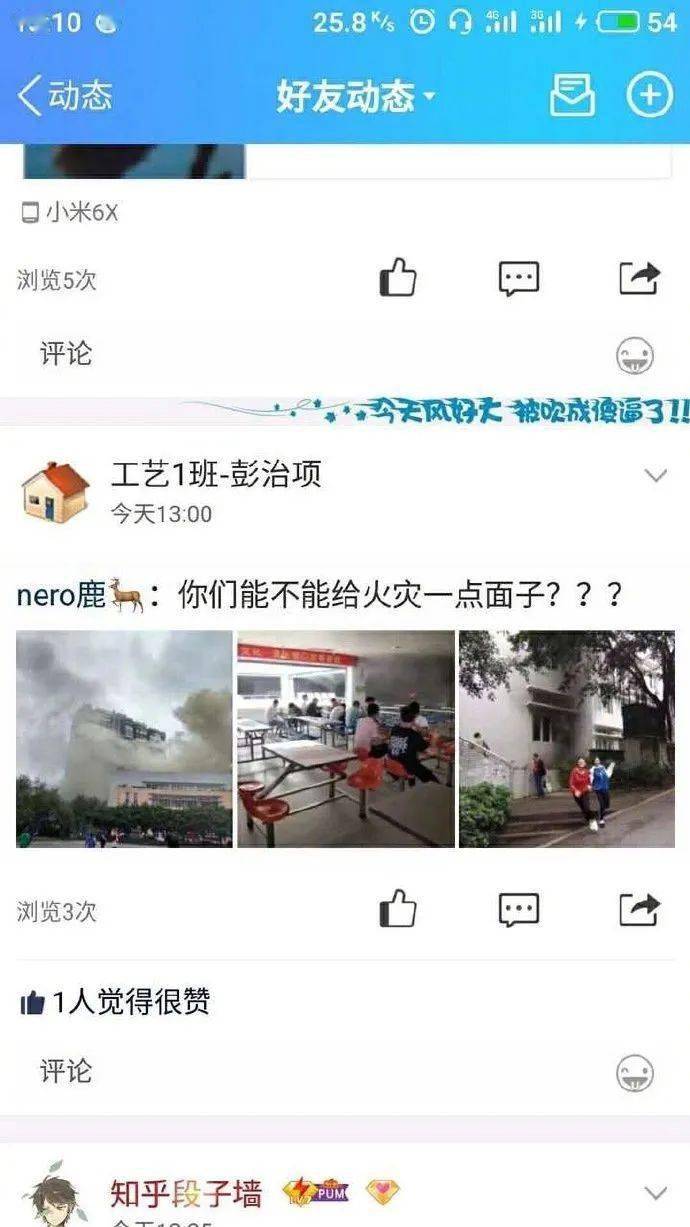Like 彭治项's fire post
This screenshot has width=690, height=1227.
(x=397, y=910)
